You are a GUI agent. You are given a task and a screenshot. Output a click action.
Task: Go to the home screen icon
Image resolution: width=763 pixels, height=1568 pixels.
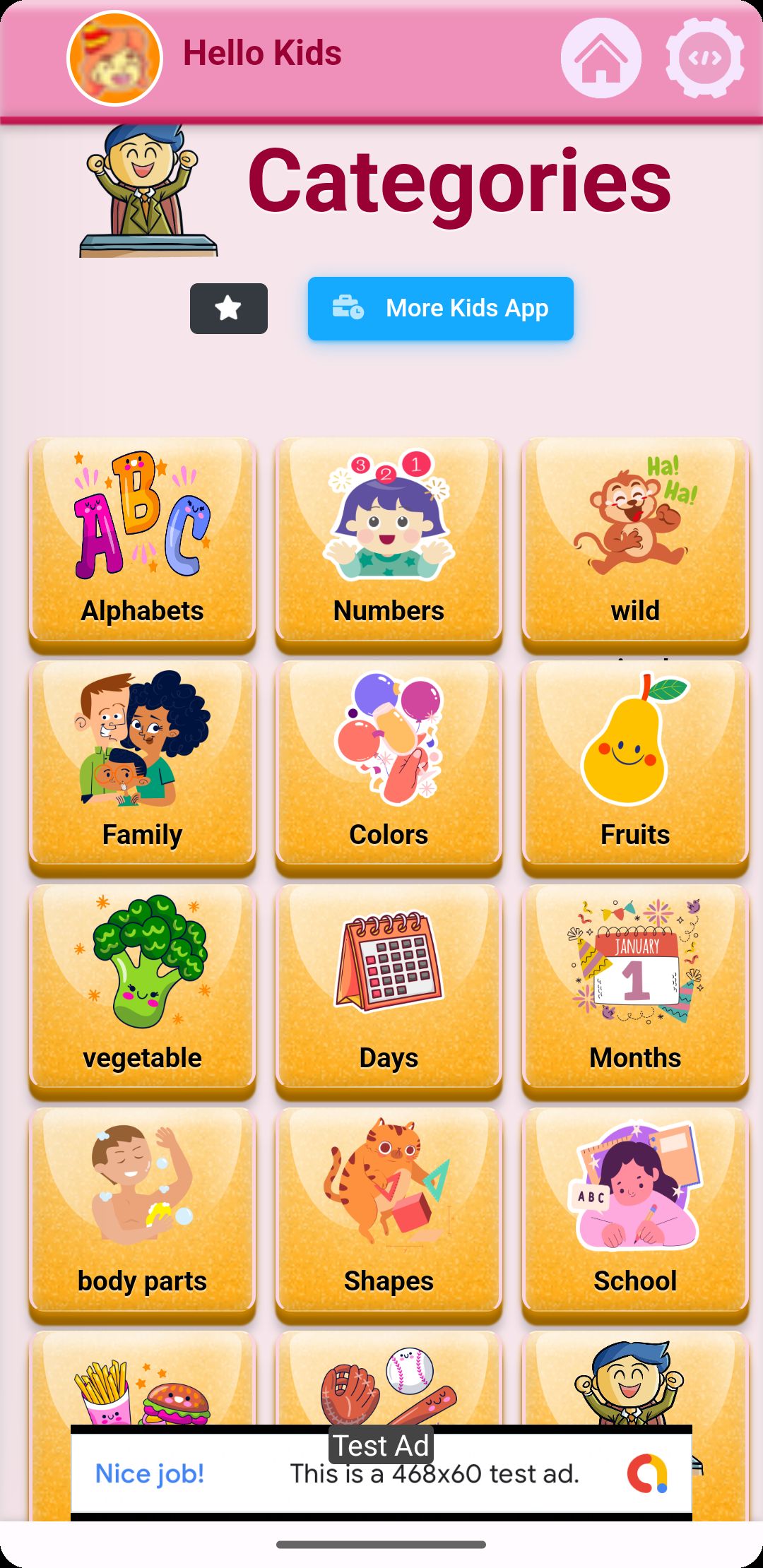pos(601,58)
